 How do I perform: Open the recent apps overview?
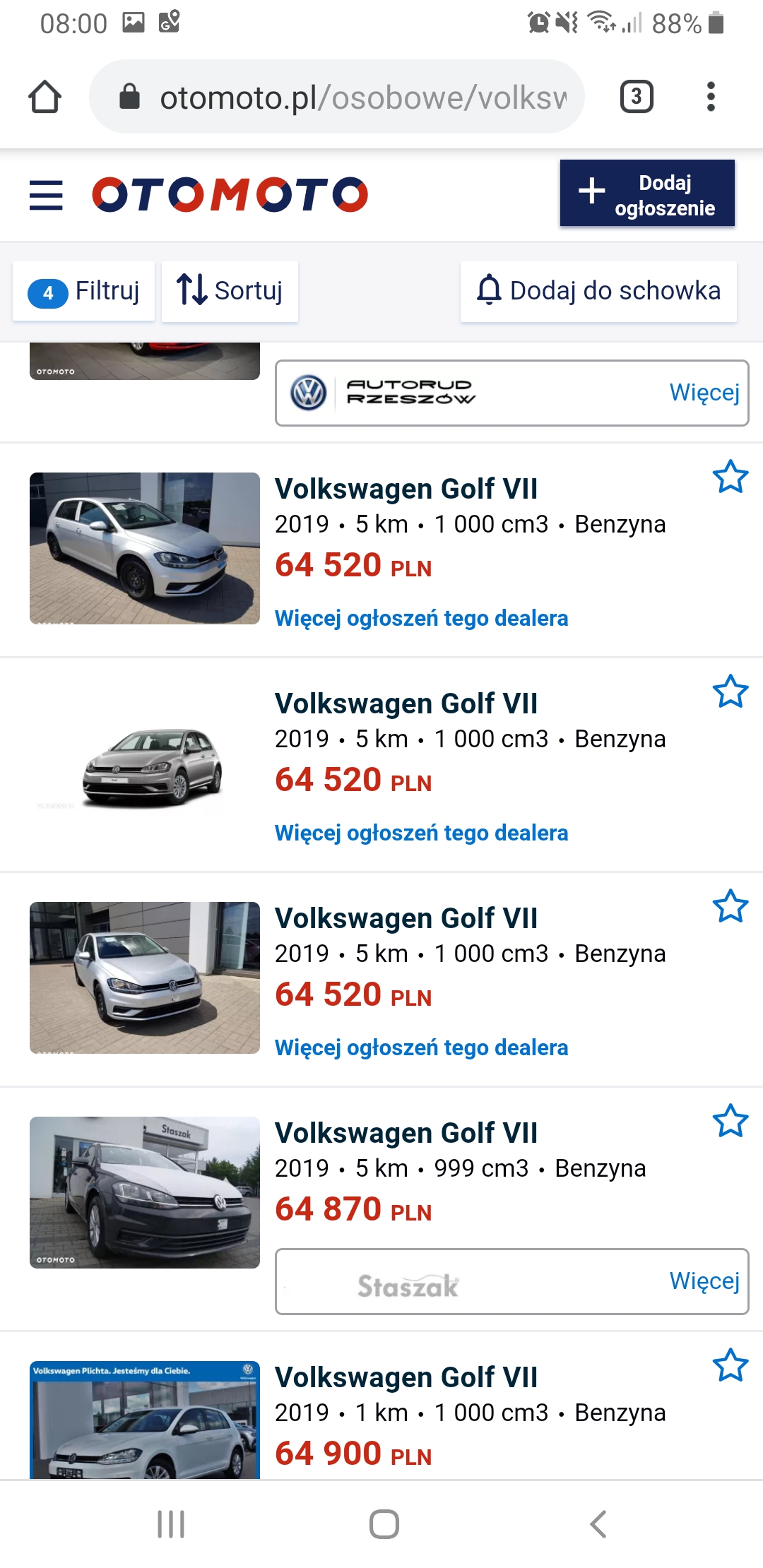(171, 1524)
